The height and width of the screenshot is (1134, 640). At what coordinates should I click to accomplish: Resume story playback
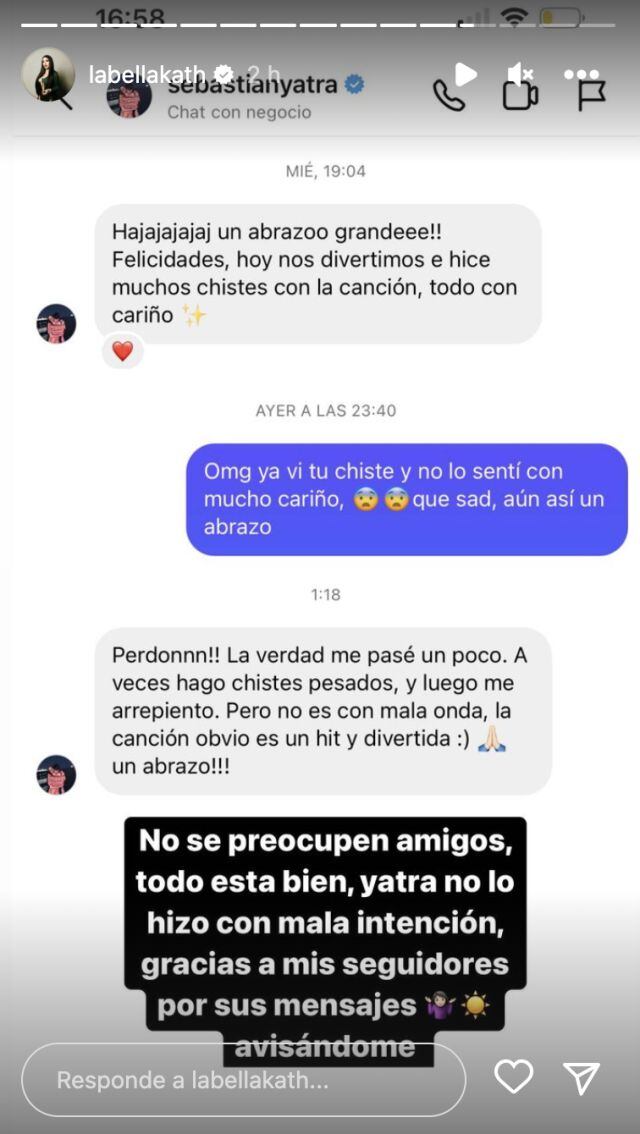(x=465, y=74)
